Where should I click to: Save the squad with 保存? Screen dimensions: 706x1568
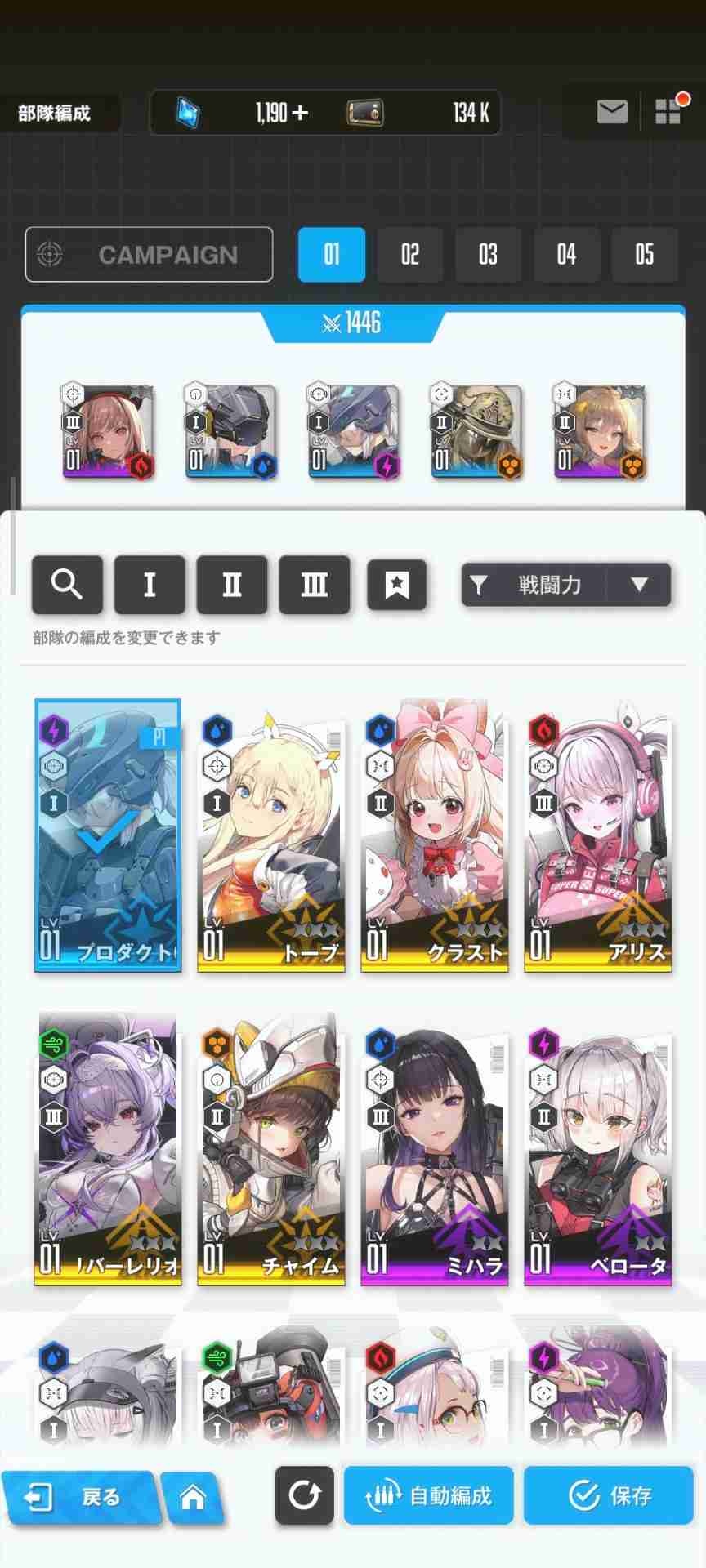click(x=609, y=1496)
